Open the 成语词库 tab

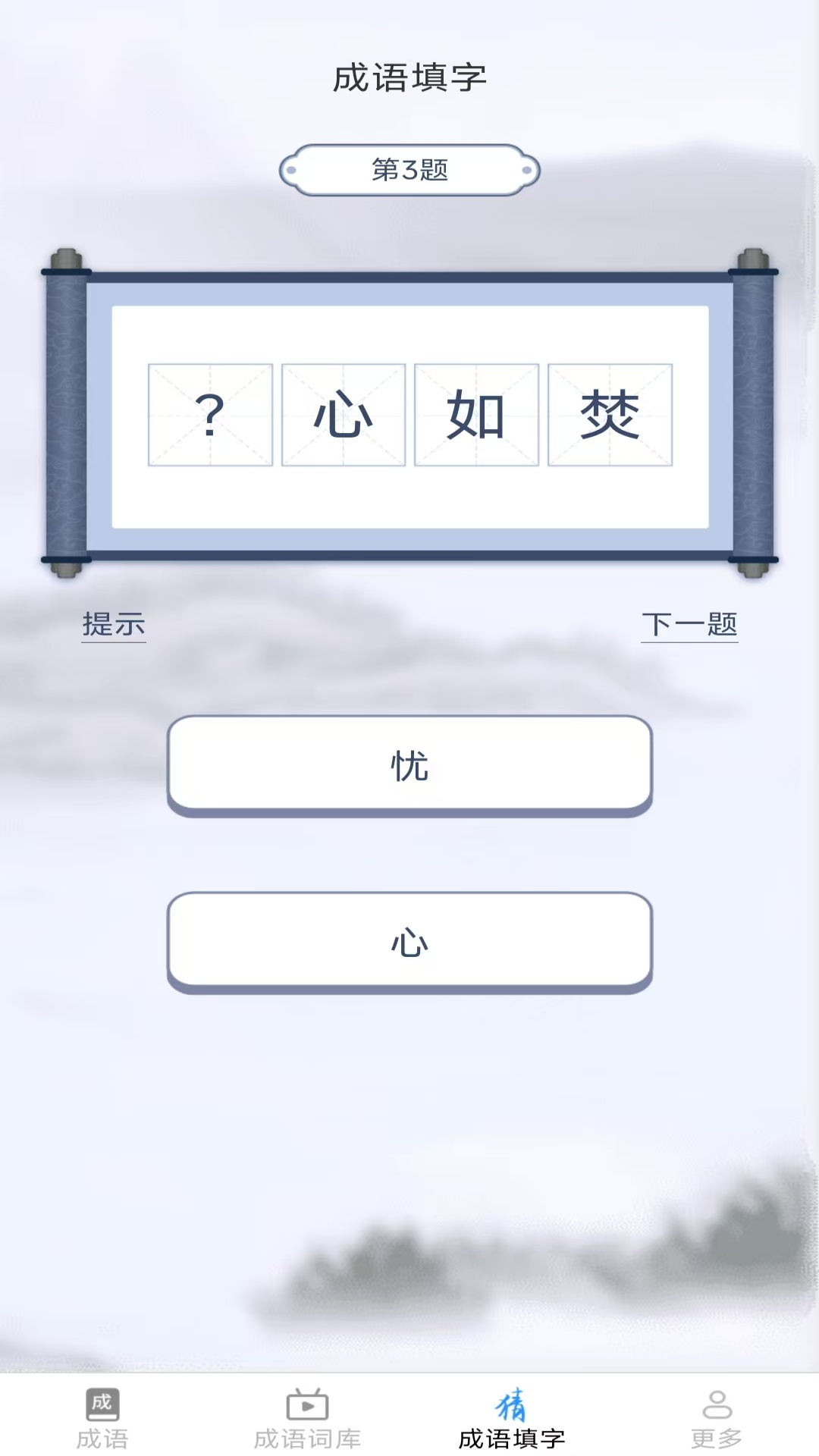click(307, 1418)
